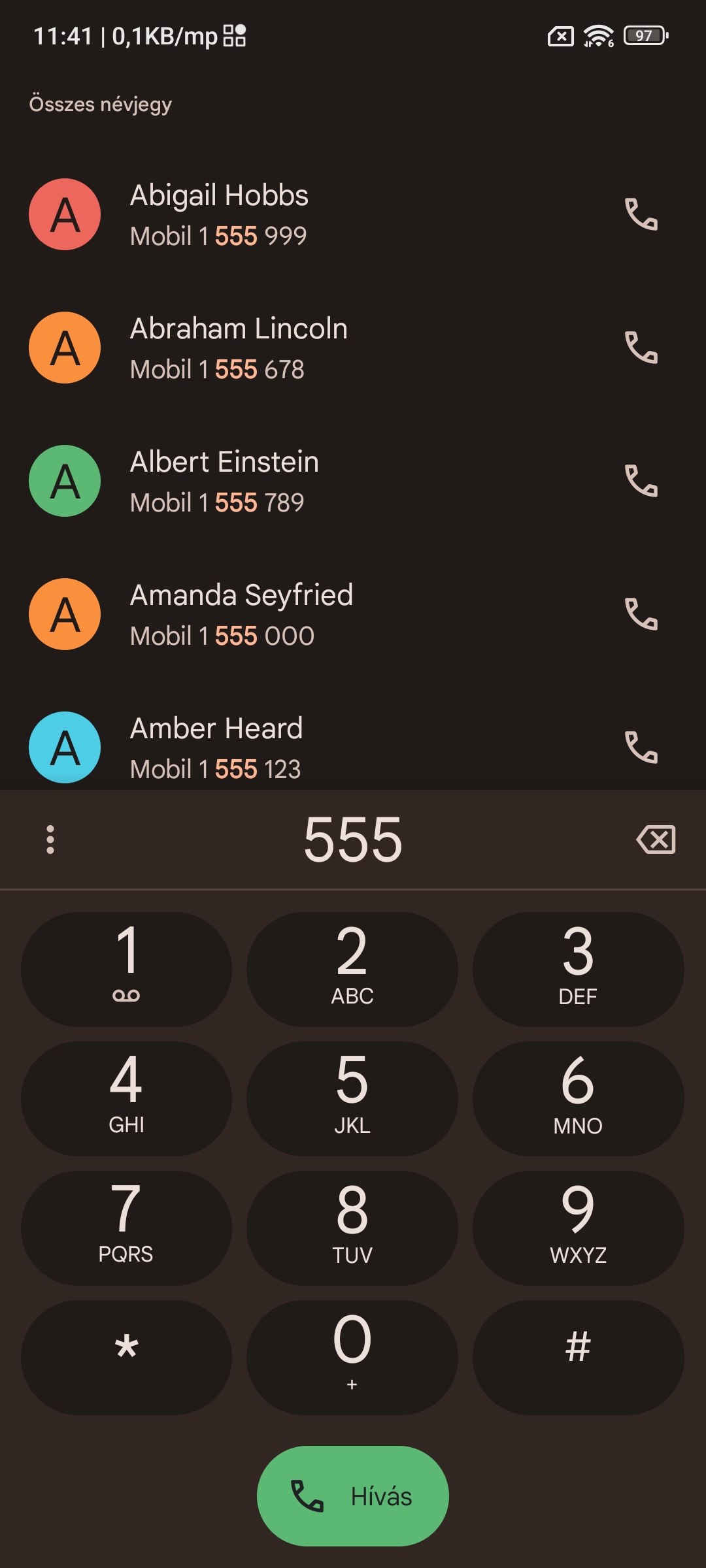Tap the green Hívás call button
The width and height of the screenshot is (706, 1568).
[x=353, y=1496]
